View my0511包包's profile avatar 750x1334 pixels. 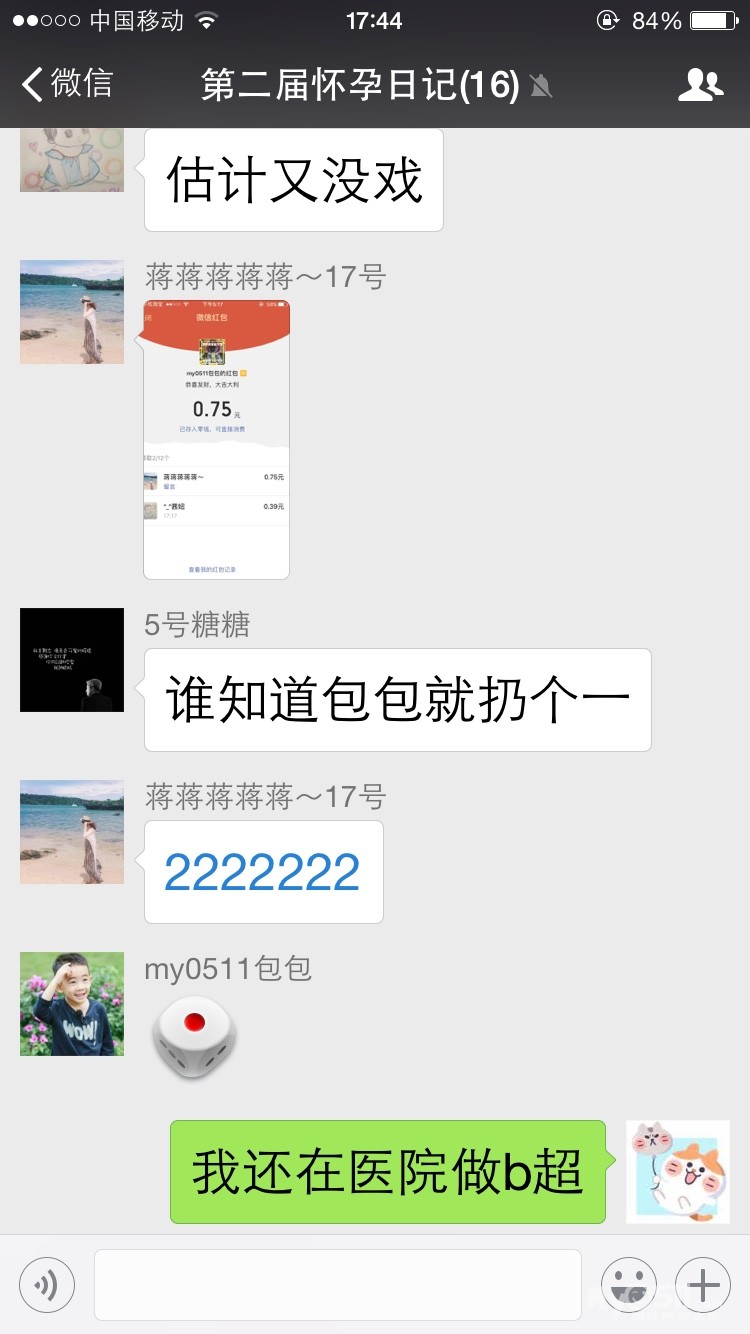(72, 1004)
